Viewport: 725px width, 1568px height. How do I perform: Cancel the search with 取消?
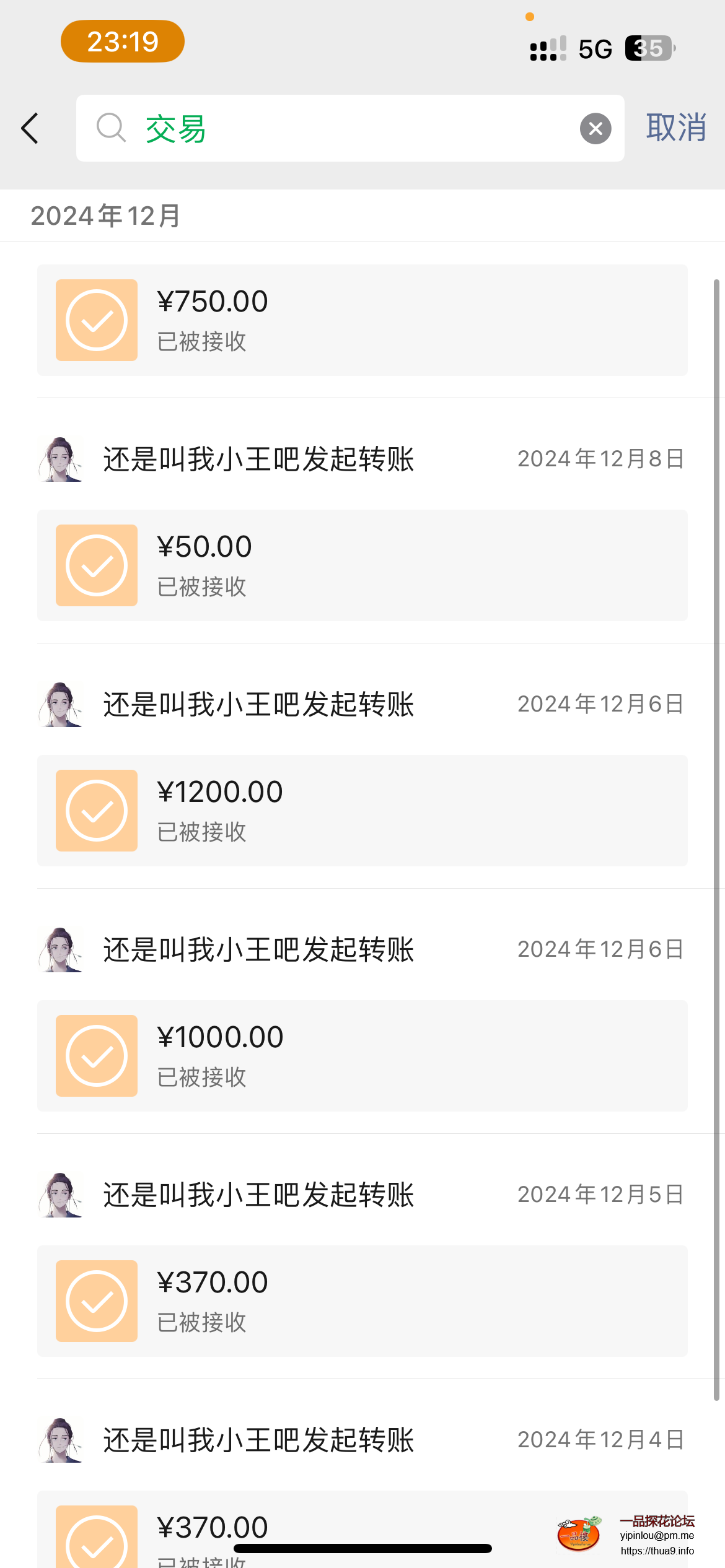(676, 128)
